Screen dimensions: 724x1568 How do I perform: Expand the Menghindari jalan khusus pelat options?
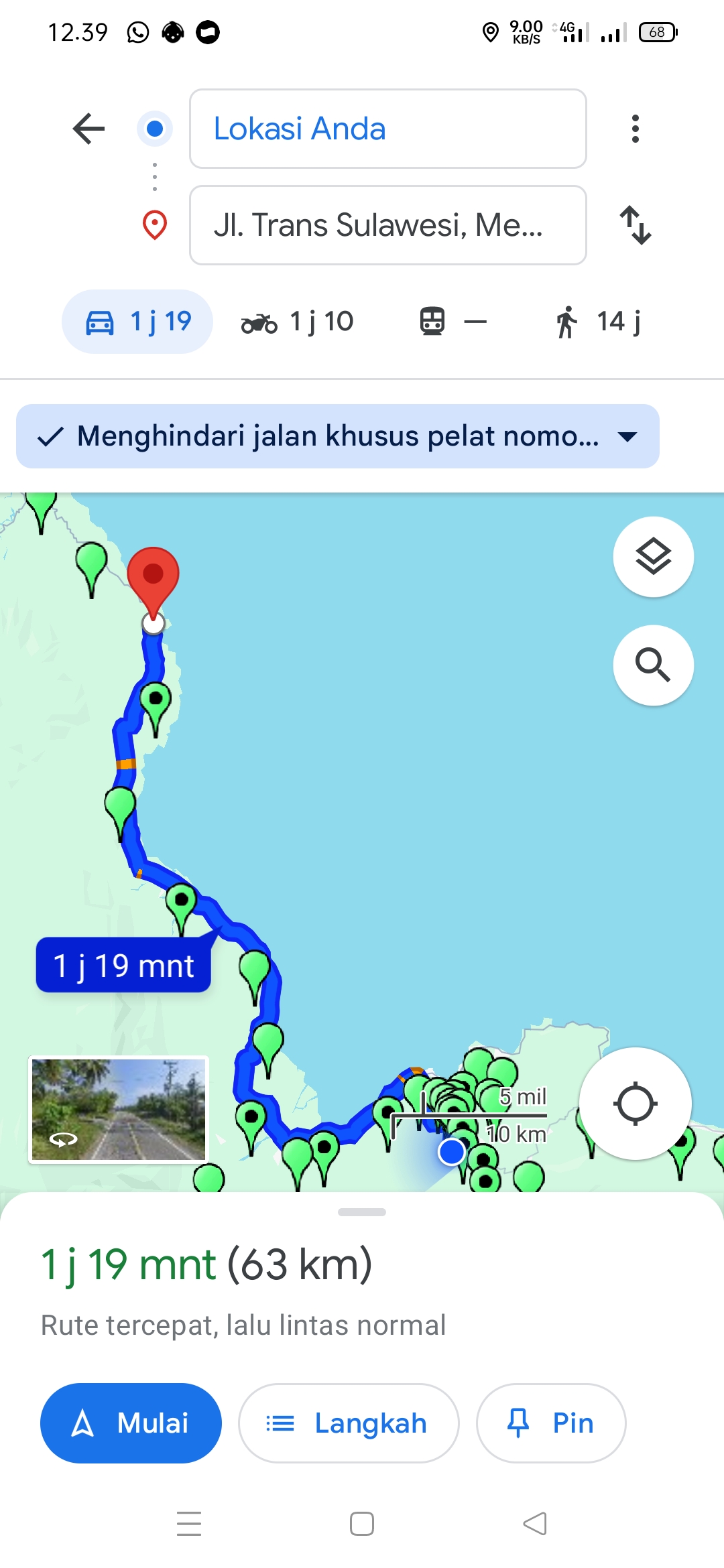[x=338, y=436]
